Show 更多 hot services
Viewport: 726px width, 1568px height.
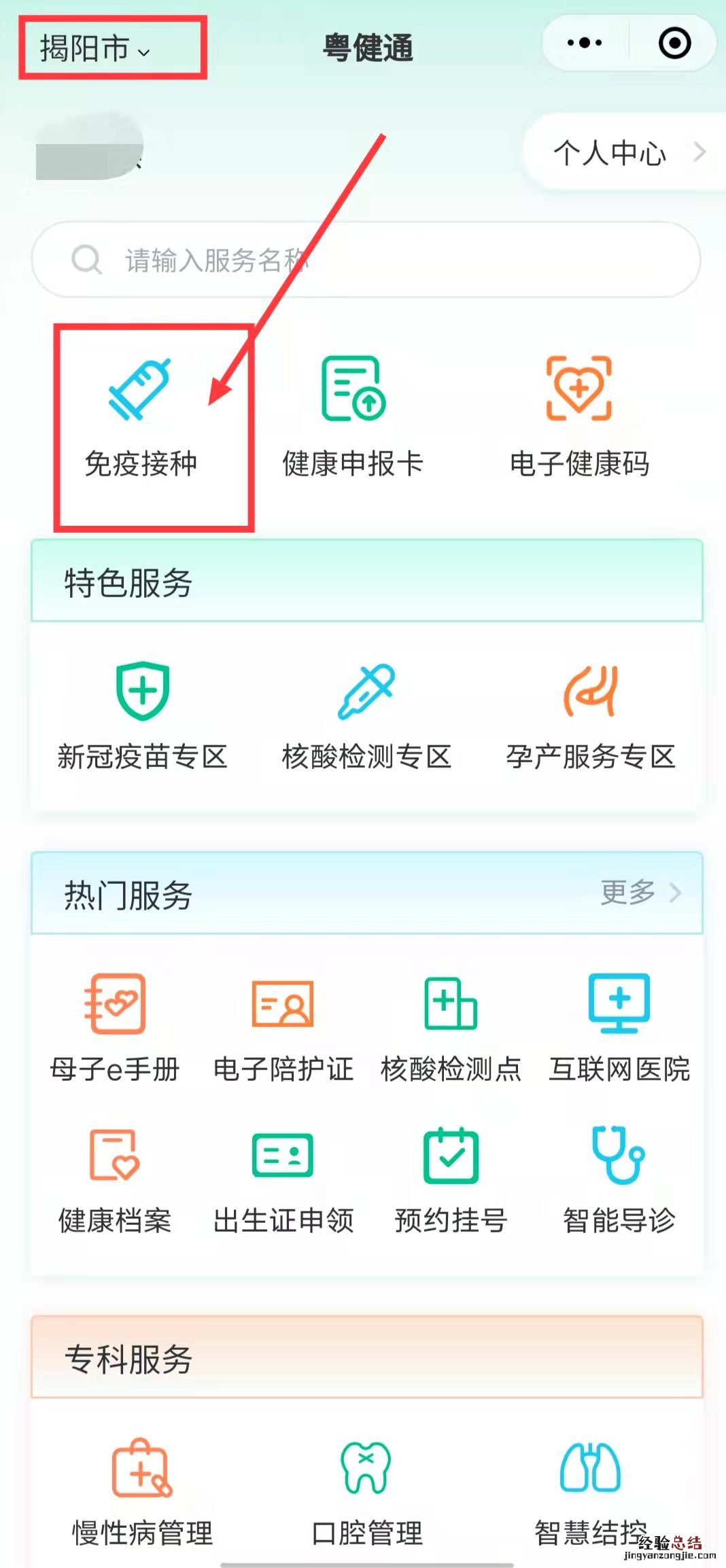point(640,893)
